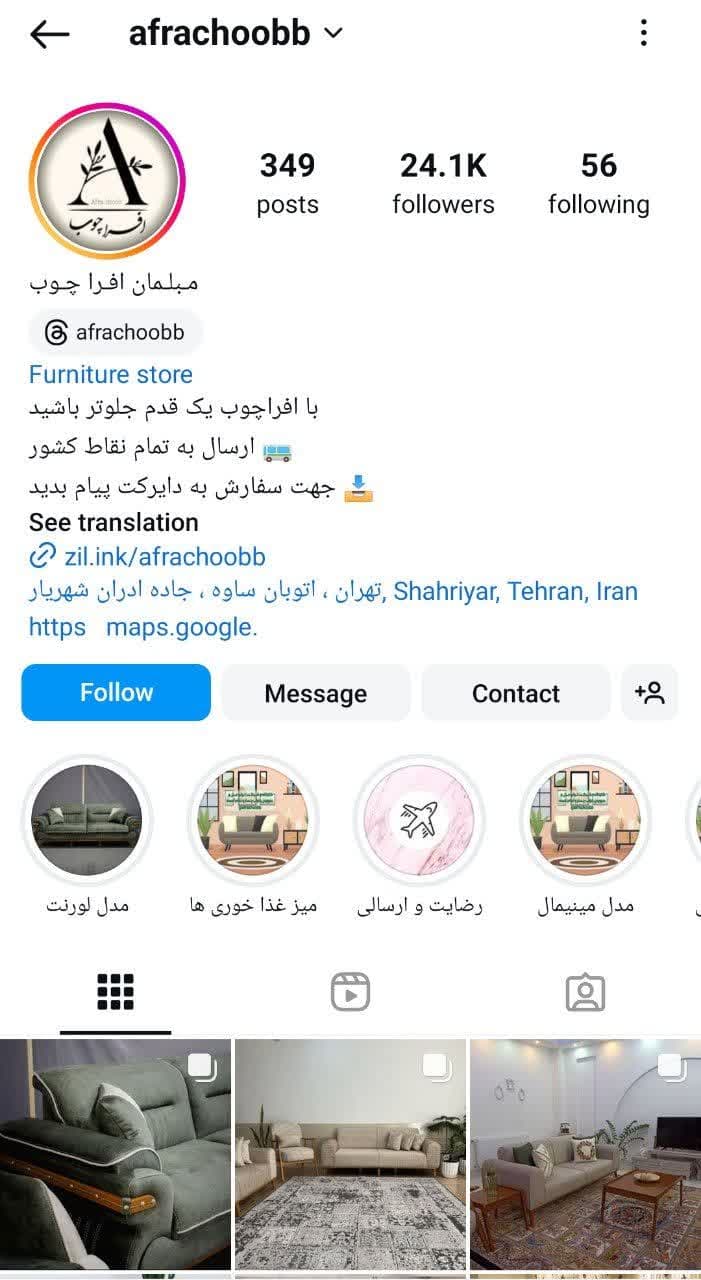
Task: Open the three-dot overflow menu
Action: pos(643,34)
